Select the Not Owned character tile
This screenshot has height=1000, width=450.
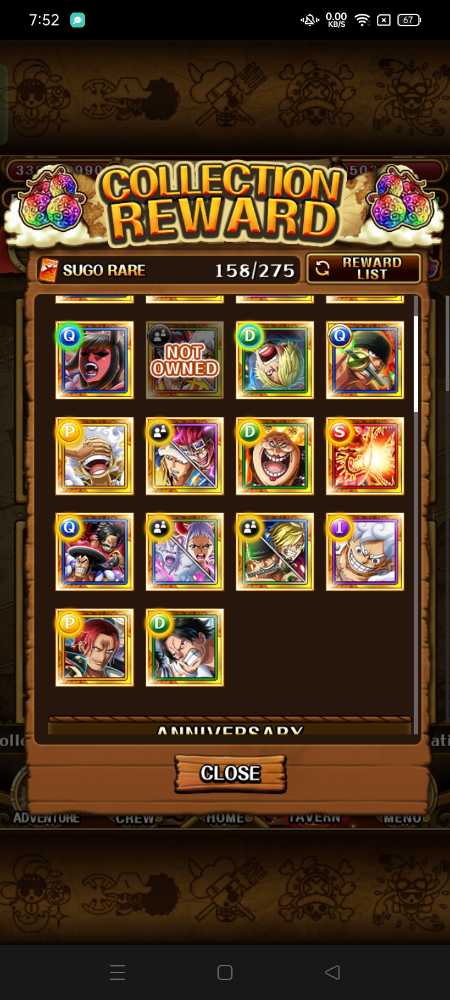pos(185,360)
